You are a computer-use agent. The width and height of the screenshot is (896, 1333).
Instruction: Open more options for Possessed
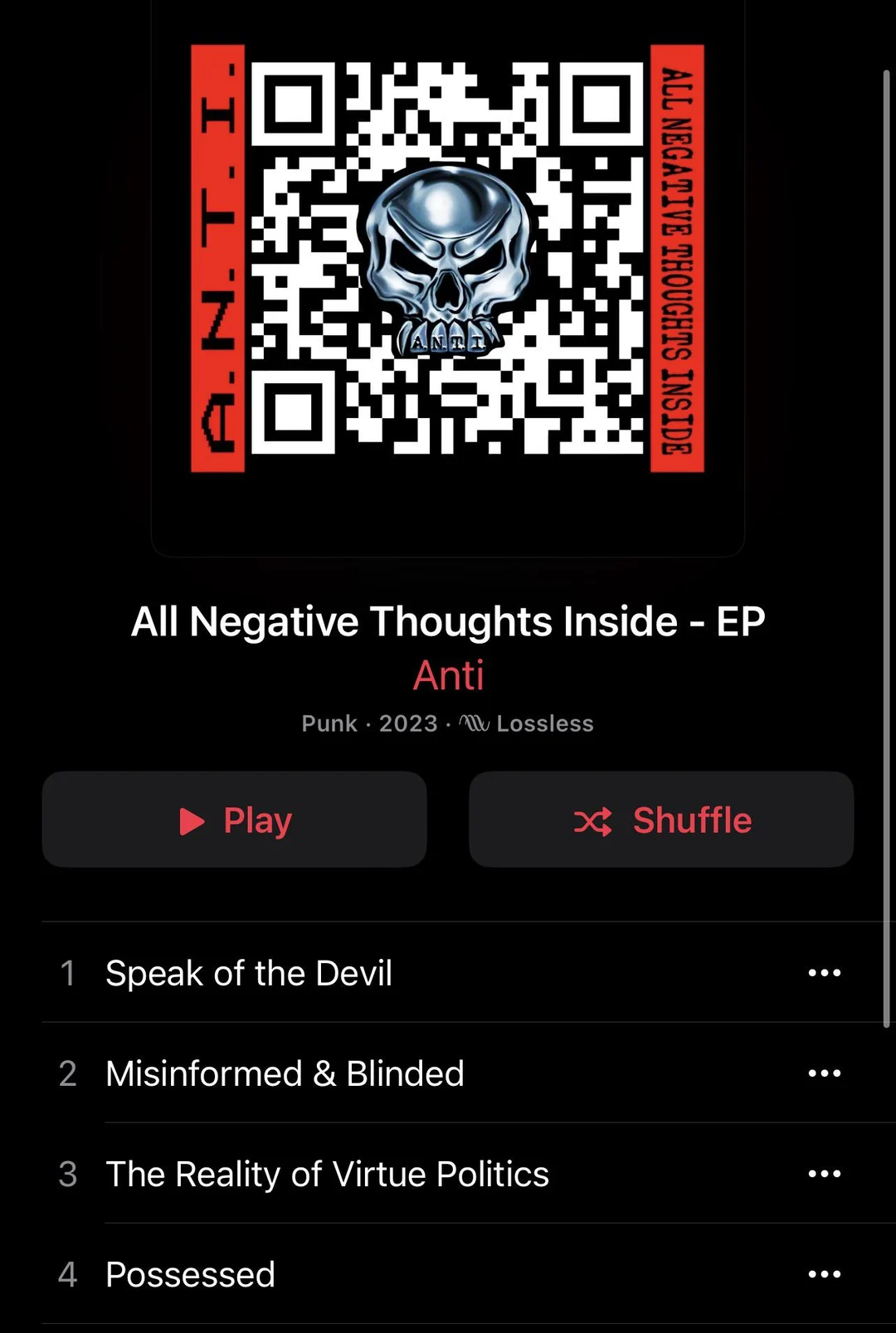pos(824,1273)
